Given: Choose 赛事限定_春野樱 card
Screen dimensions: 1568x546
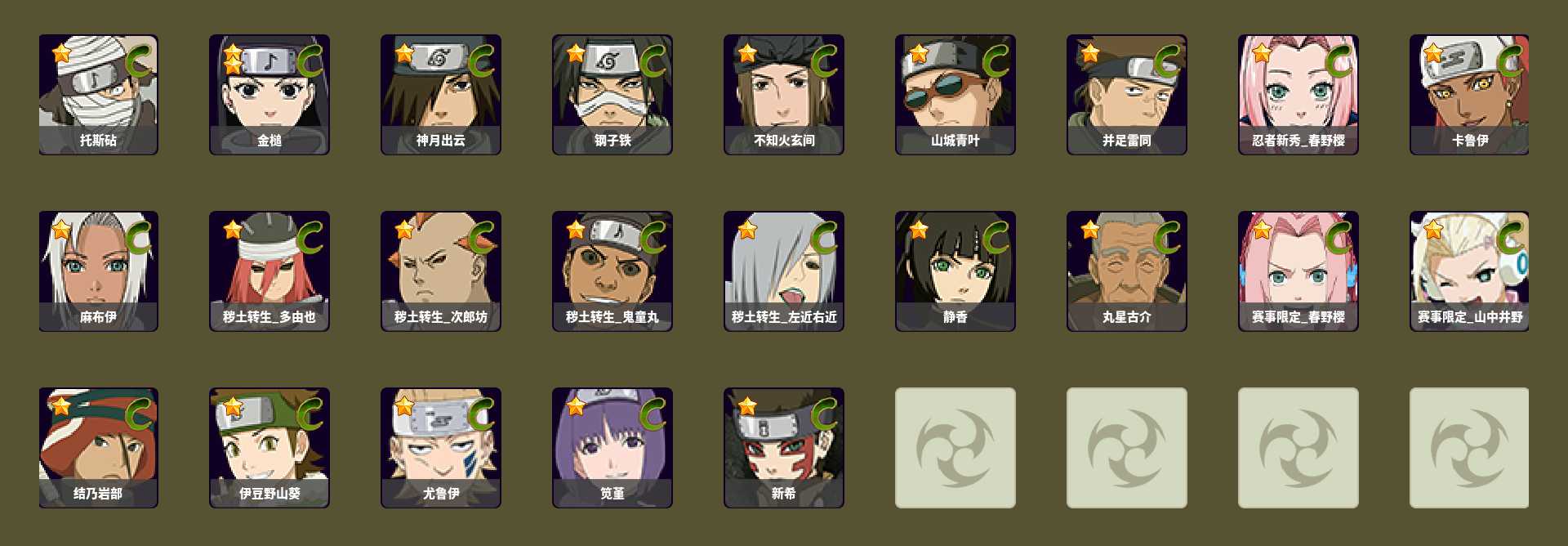Looking at the screenshot, I should (x=1298, y=271).
